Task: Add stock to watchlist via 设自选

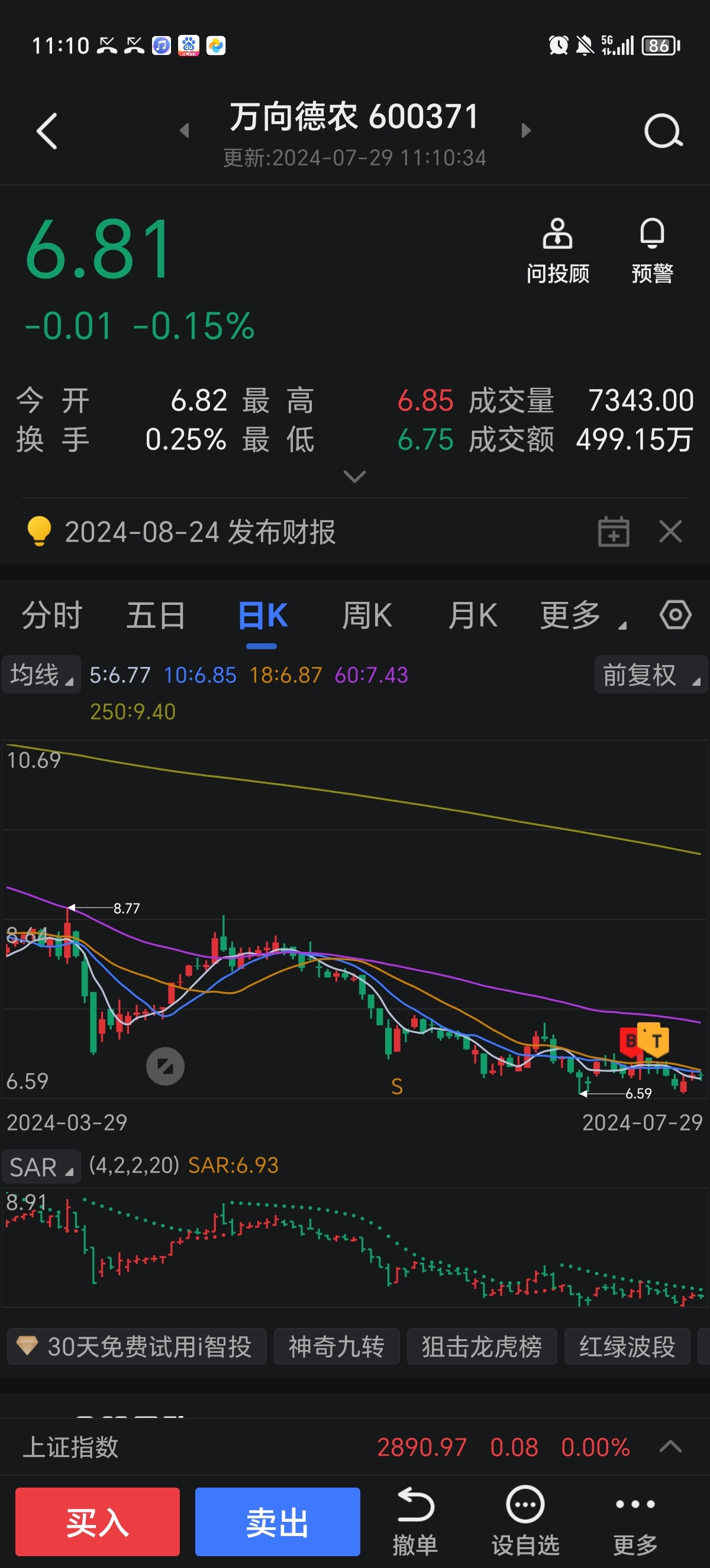Action: tap(525, 1521)
